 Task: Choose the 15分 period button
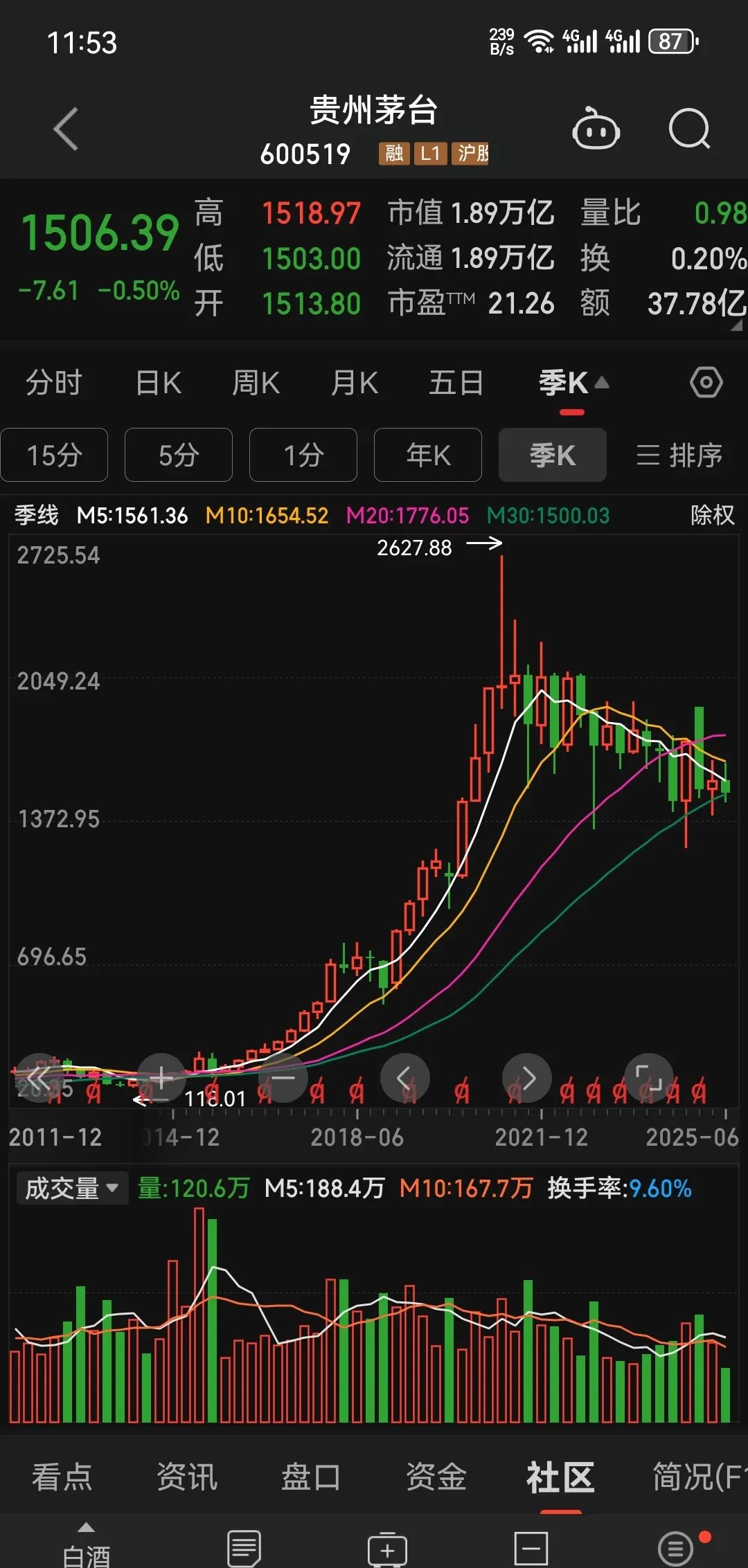54,455
